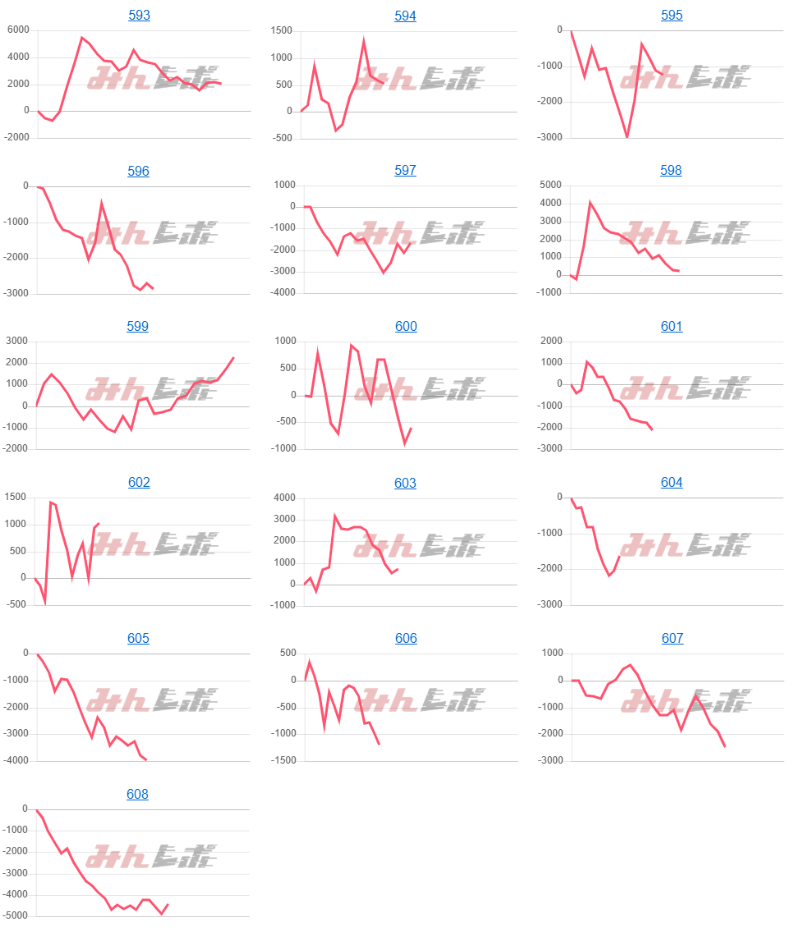
Task: Open the 608 link
Action: [x=138, y=795]
